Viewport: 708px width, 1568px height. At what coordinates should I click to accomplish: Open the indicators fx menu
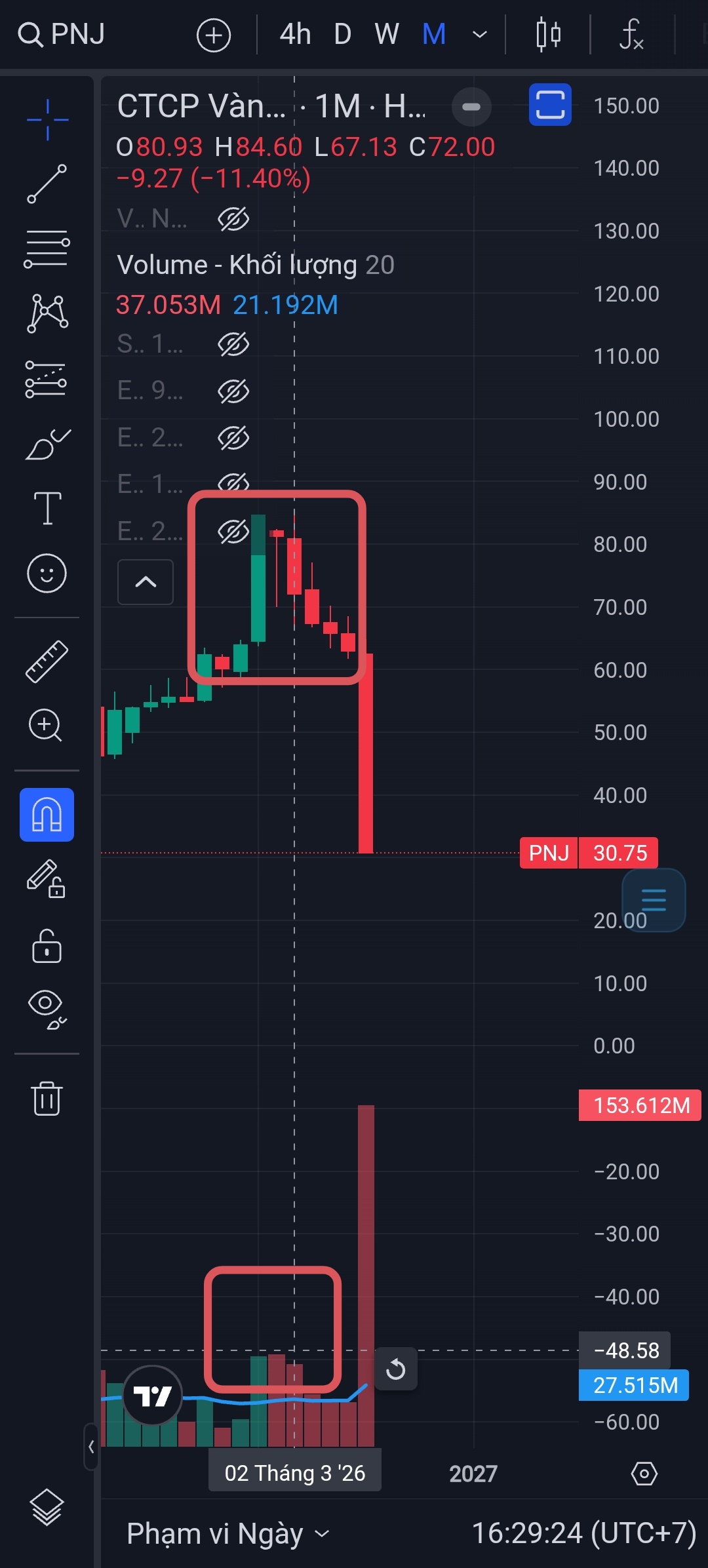pos(631,34)
